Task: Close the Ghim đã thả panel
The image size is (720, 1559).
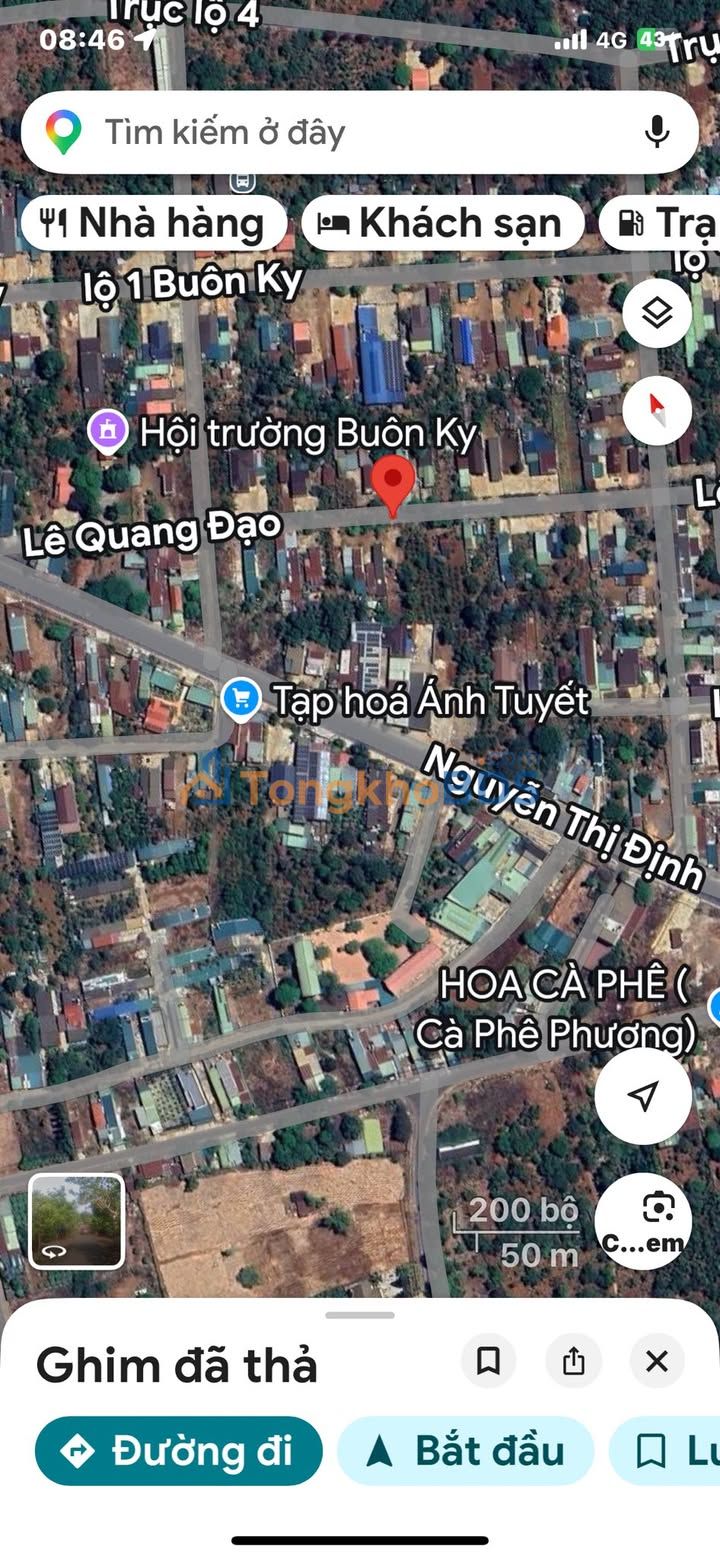Action: click(x=657, y=1361)
